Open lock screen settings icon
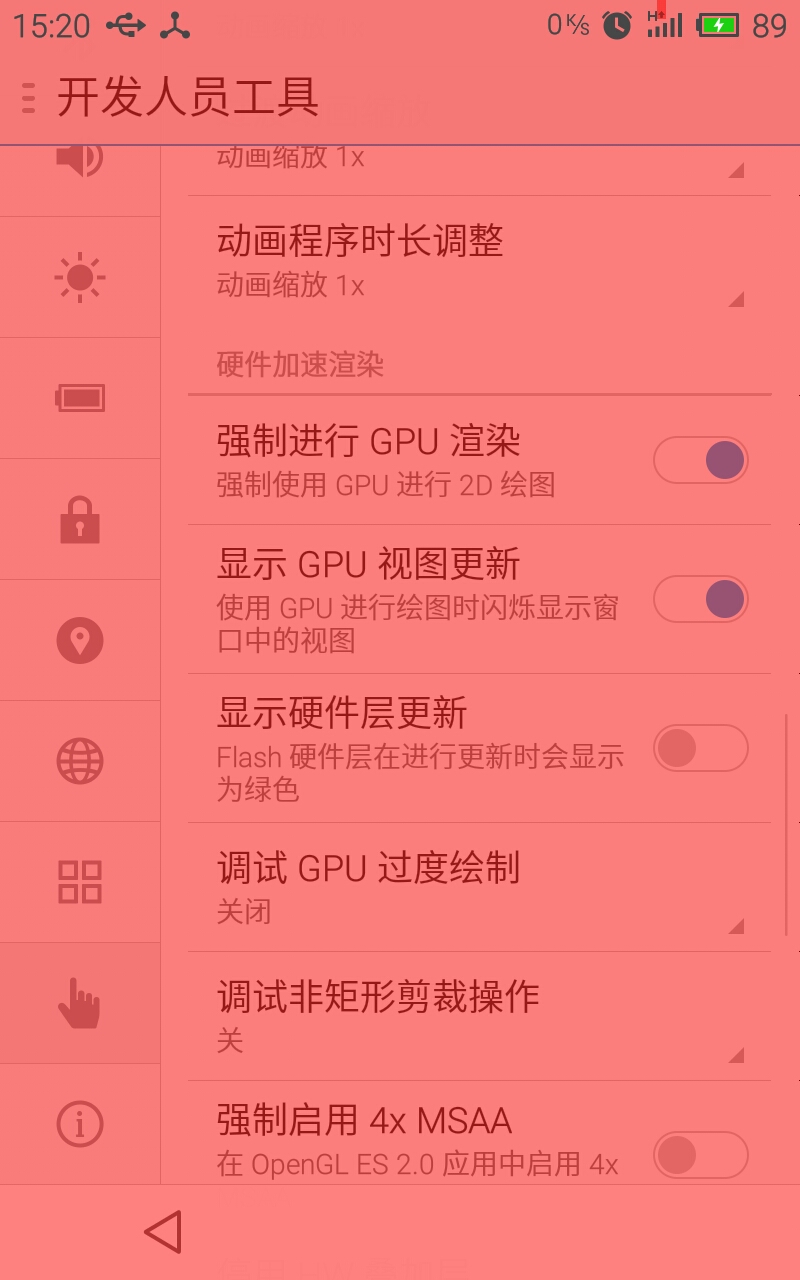 click(x=80, y=518)
